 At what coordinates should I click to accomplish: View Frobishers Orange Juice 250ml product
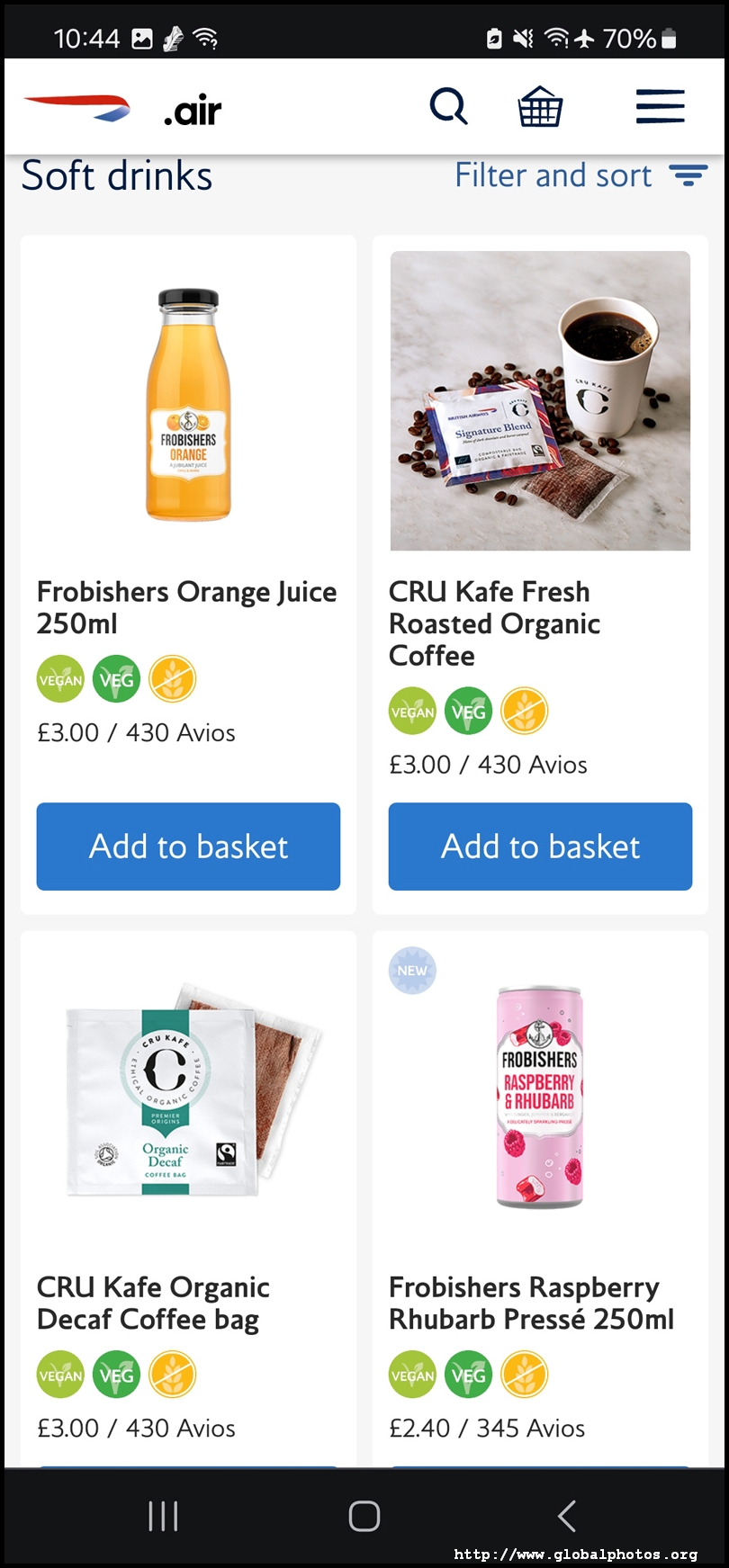(x=186, y=607)
